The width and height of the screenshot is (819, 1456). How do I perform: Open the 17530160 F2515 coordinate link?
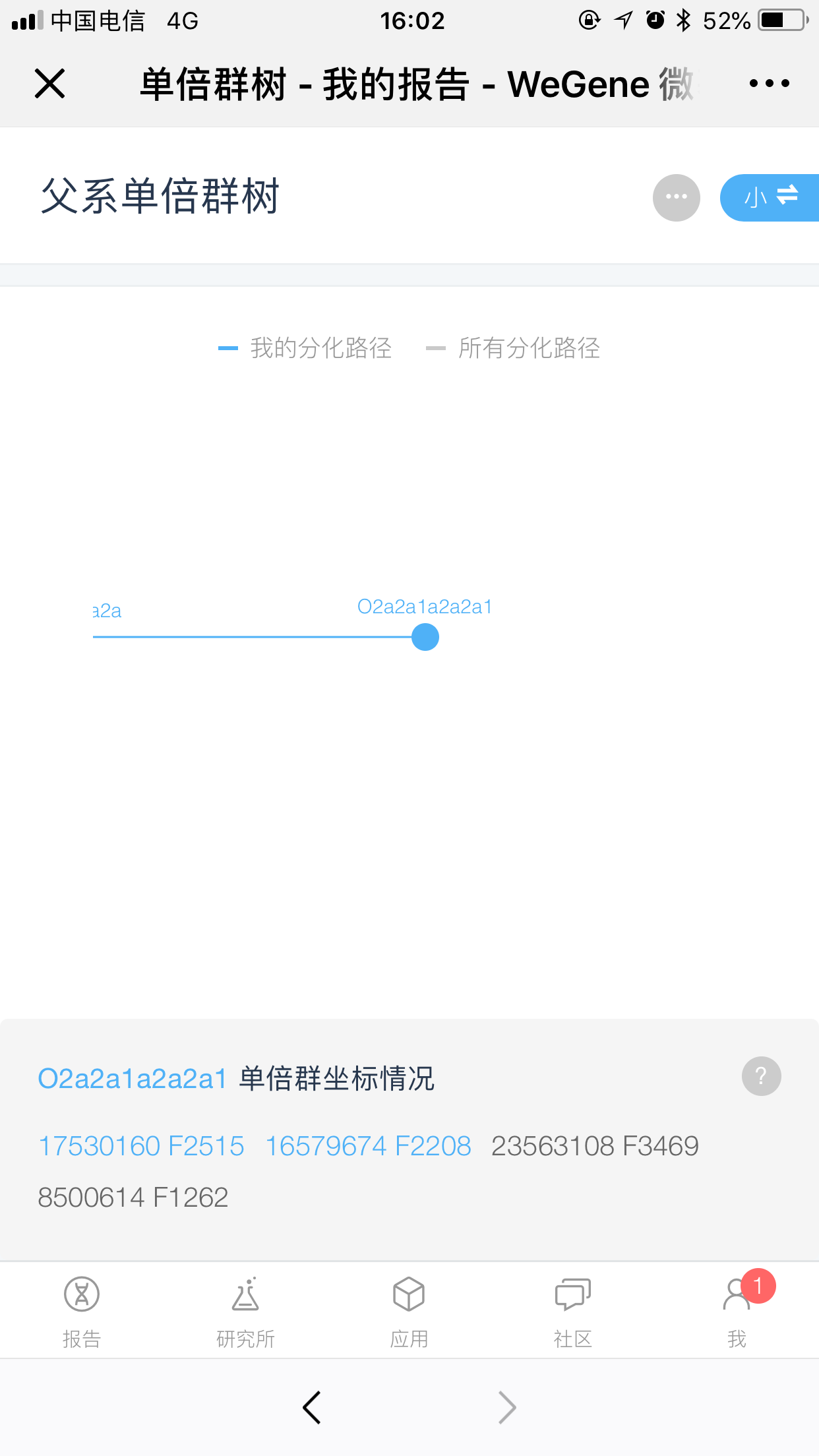pyautogui.click(x=141, y=1146)
